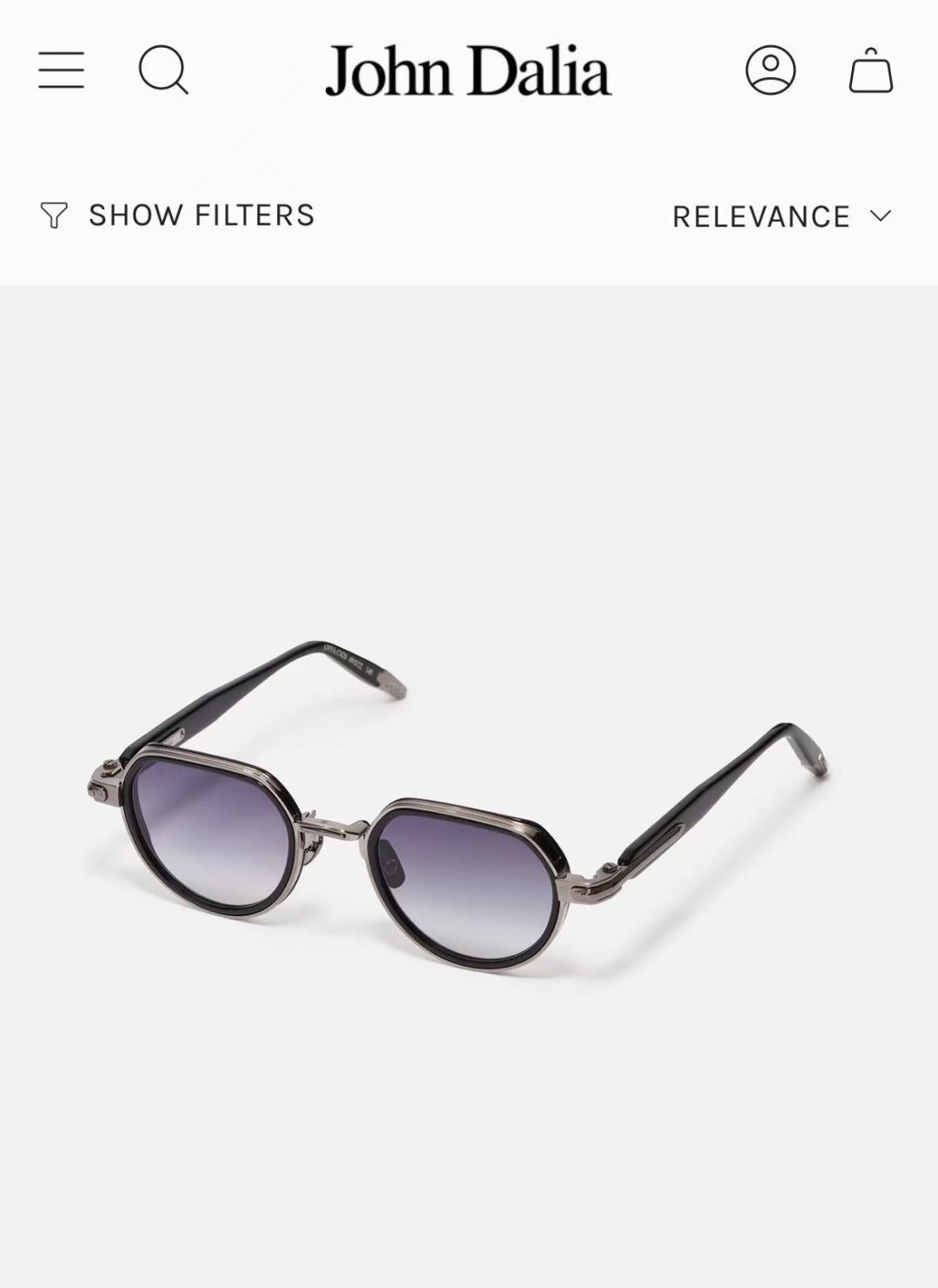
Task: Open the sunglasses product tile
Action: click(x=469, y=786)
